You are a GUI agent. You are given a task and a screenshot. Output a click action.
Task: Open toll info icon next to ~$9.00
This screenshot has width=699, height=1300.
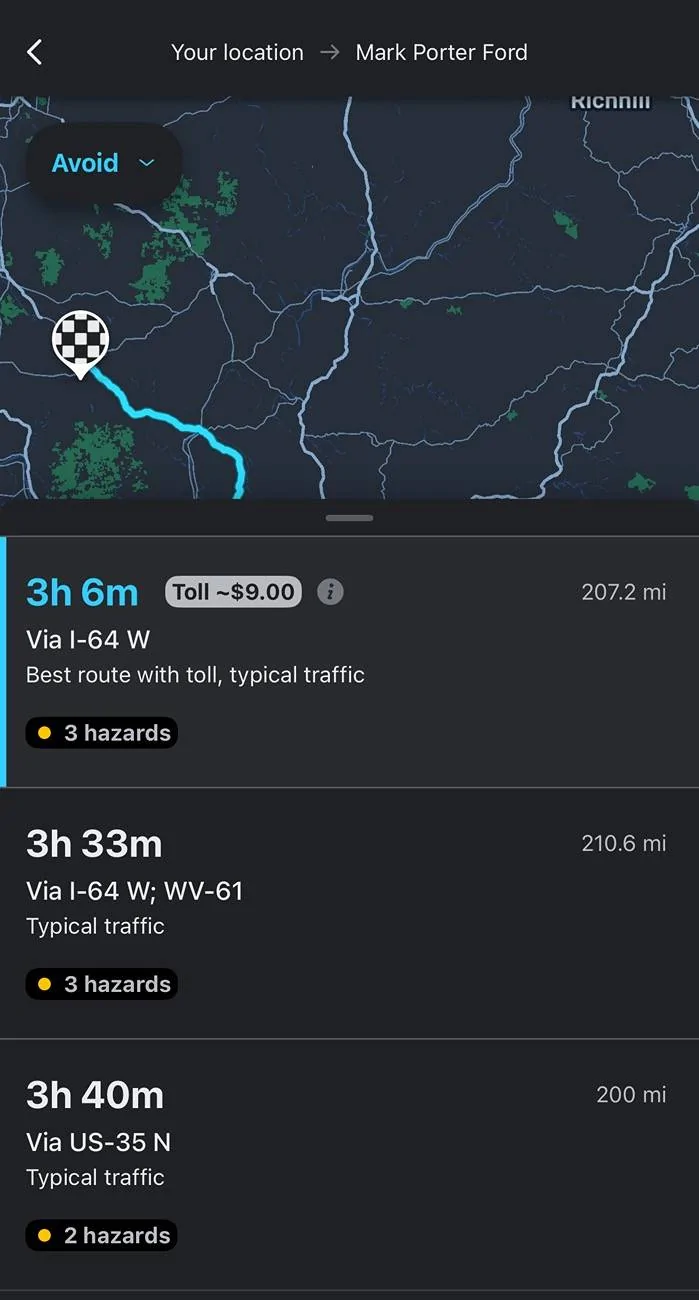coord(330,592)
